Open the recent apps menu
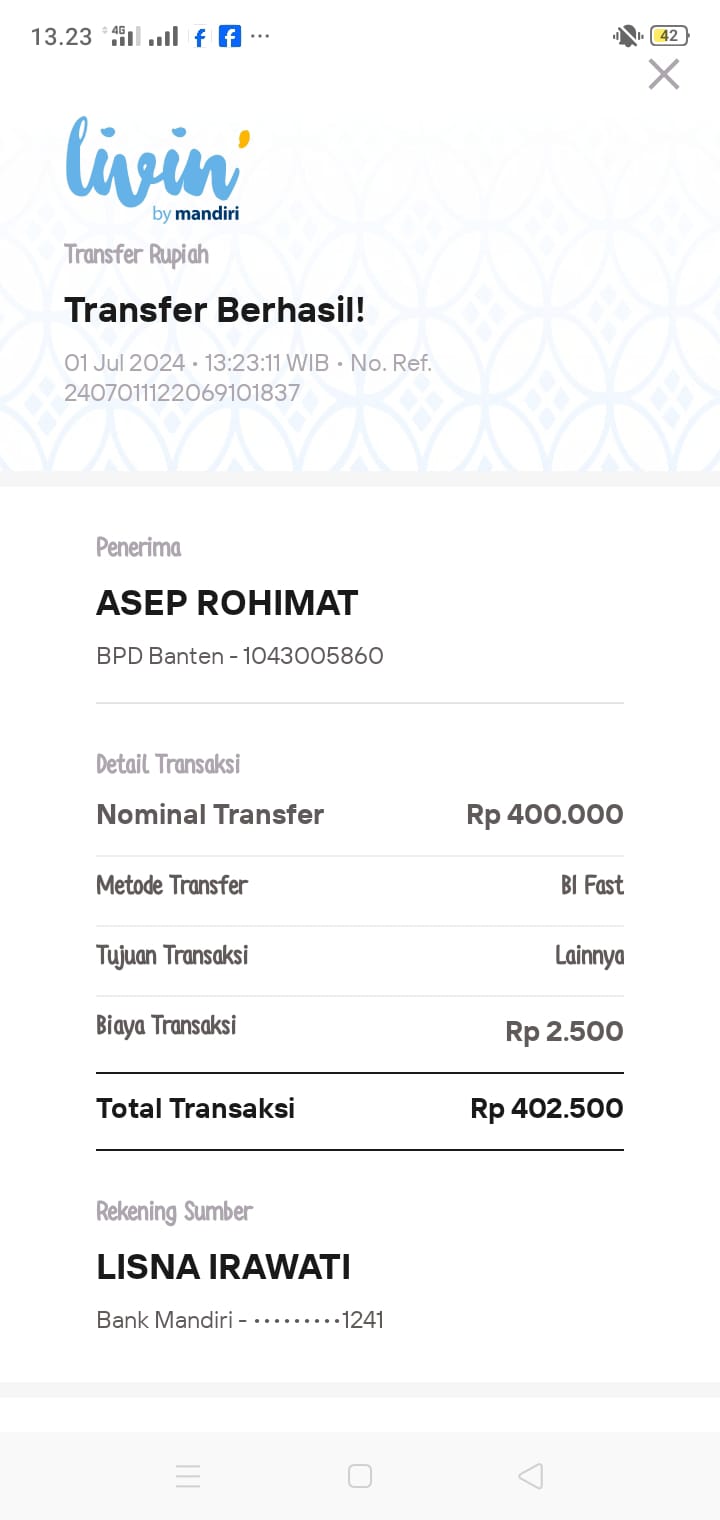This screenshot has width=720, height=1520. click(188, 1476)
